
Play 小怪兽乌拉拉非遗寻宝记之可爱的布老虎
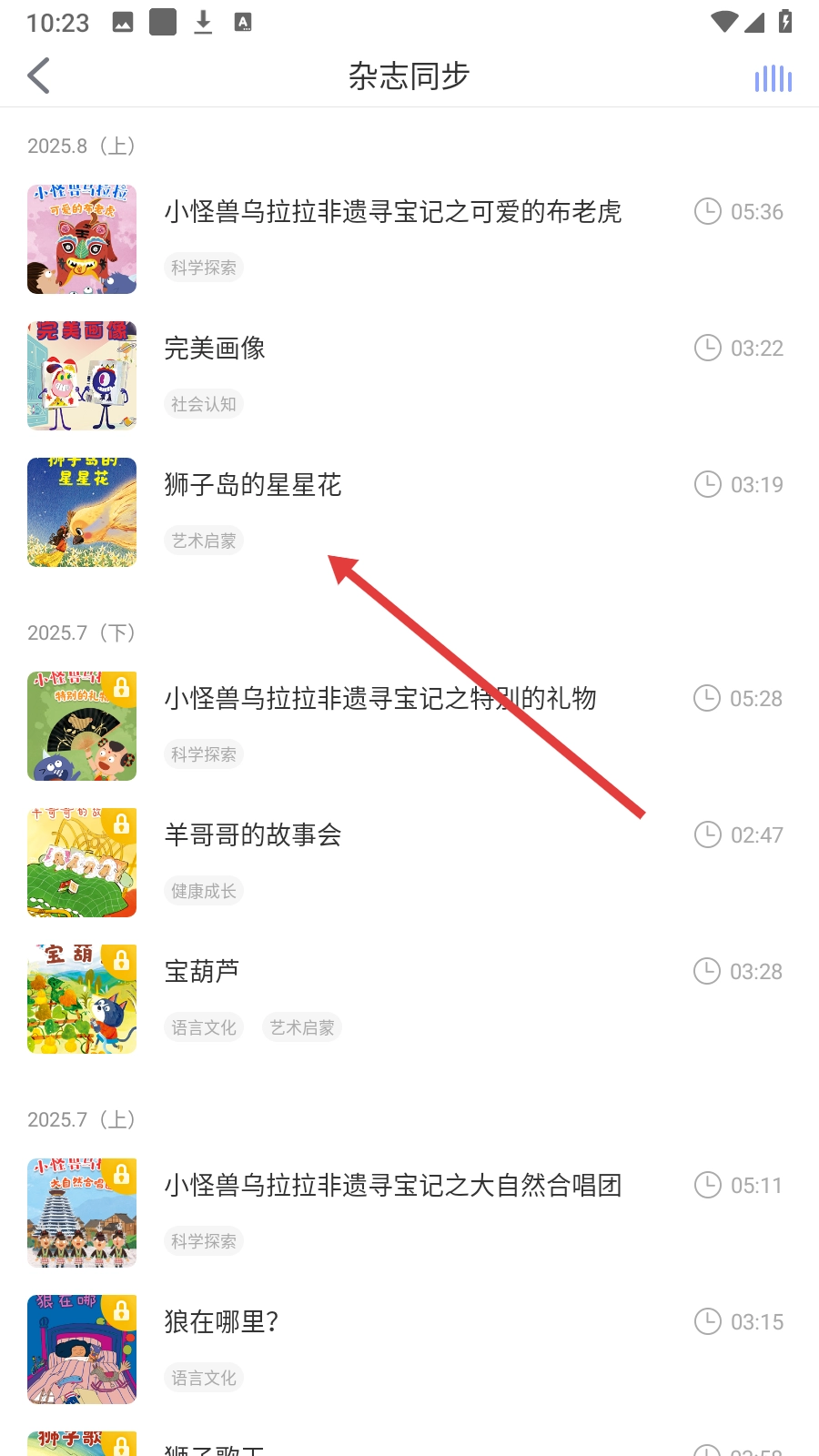(x=392, y=212)
